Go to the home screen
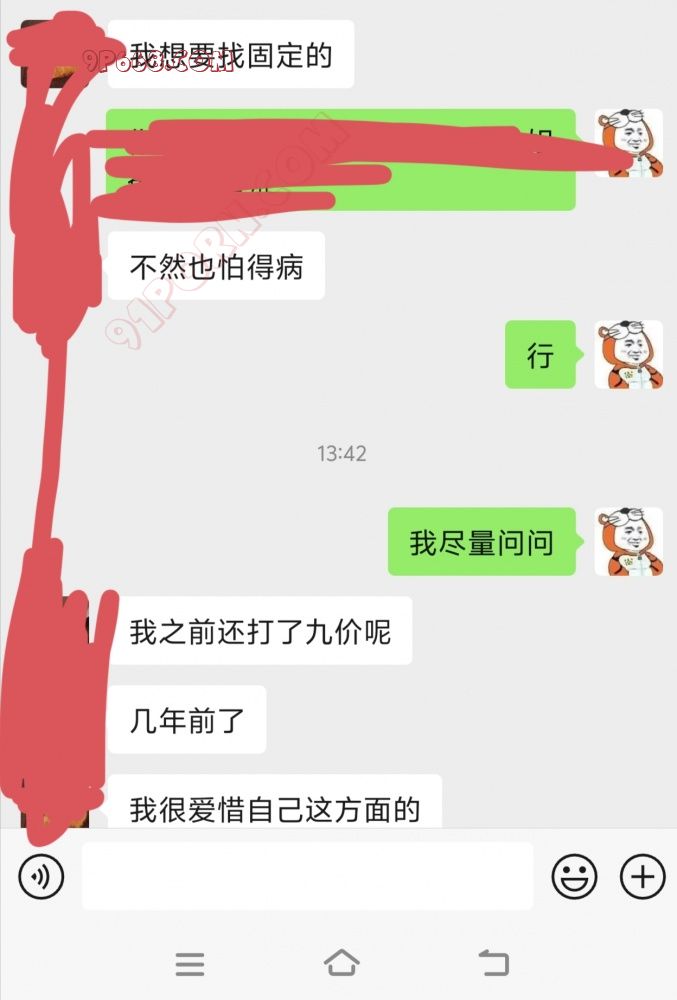Viewport: 677px width, 1000px height. 341,963
